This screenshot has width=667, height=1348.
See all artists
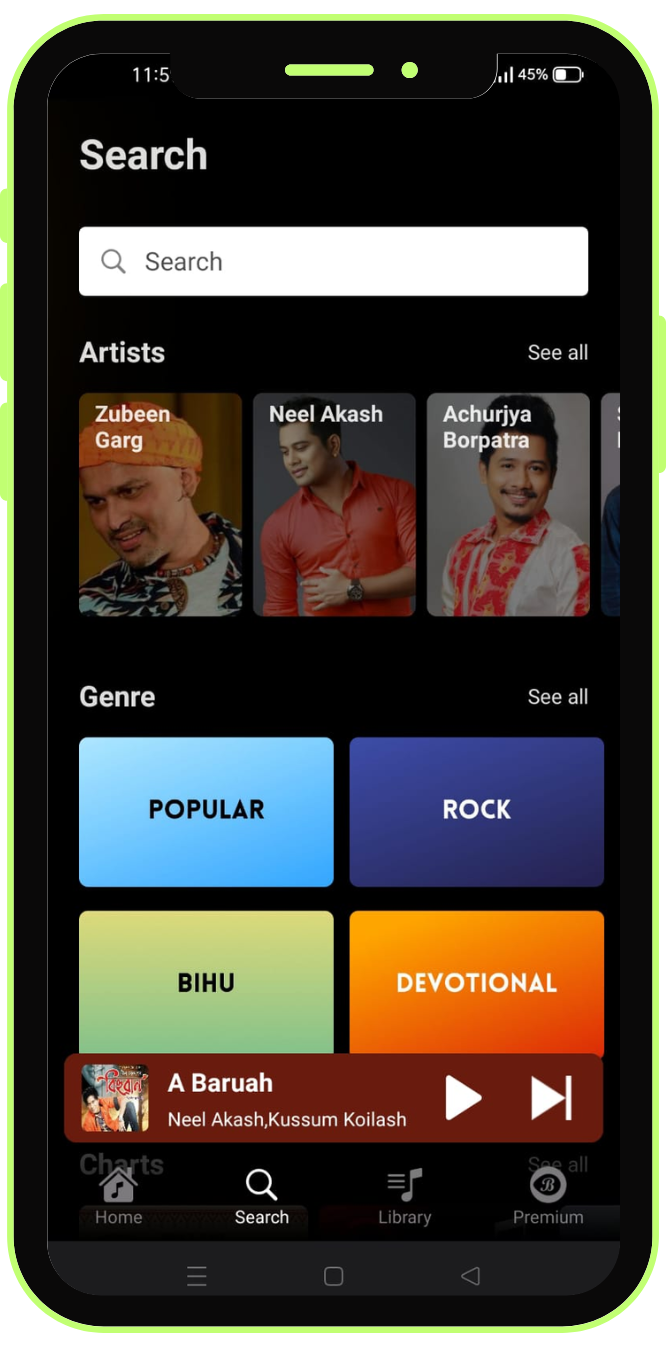[557, 353]
